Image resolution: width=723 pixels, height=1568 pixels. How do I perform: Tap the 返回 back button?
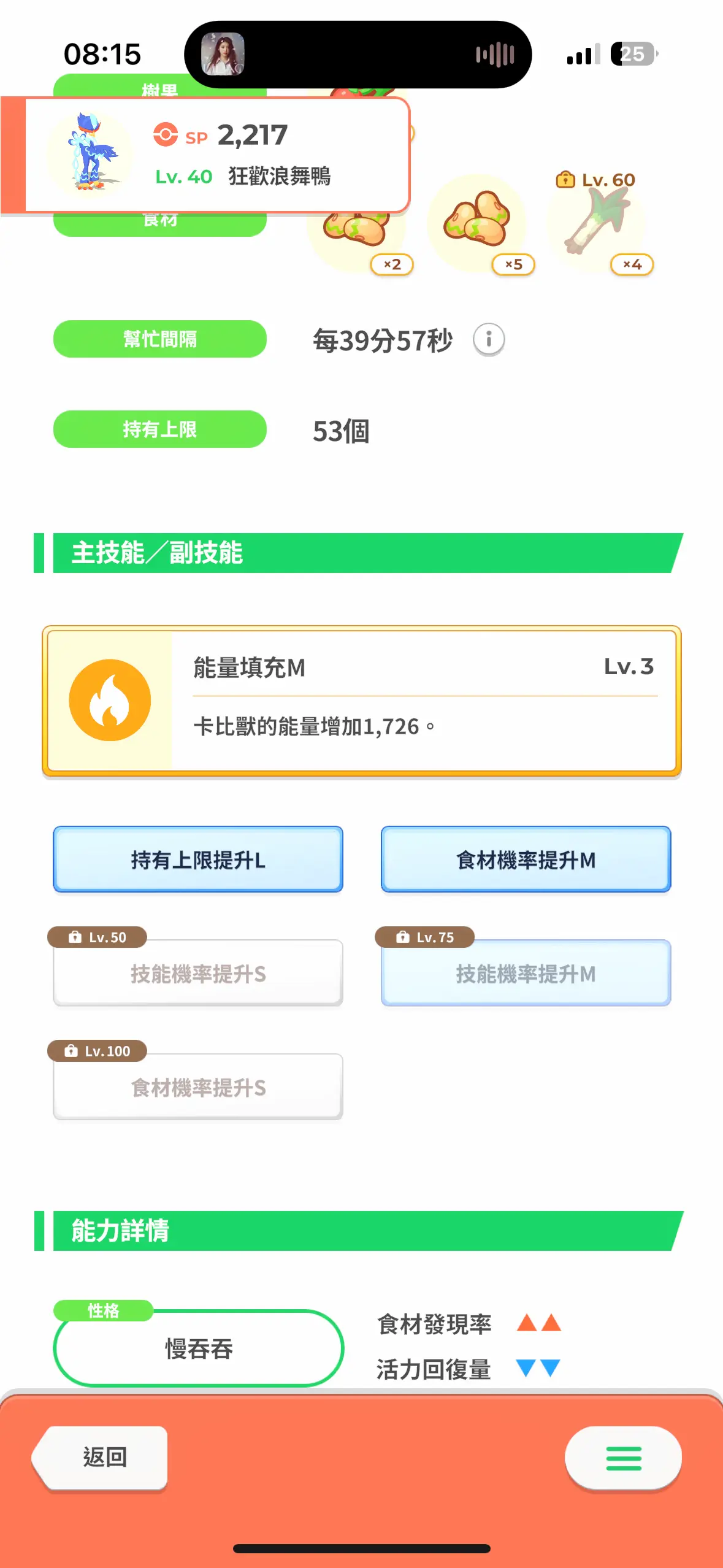tap(101, 1457)
